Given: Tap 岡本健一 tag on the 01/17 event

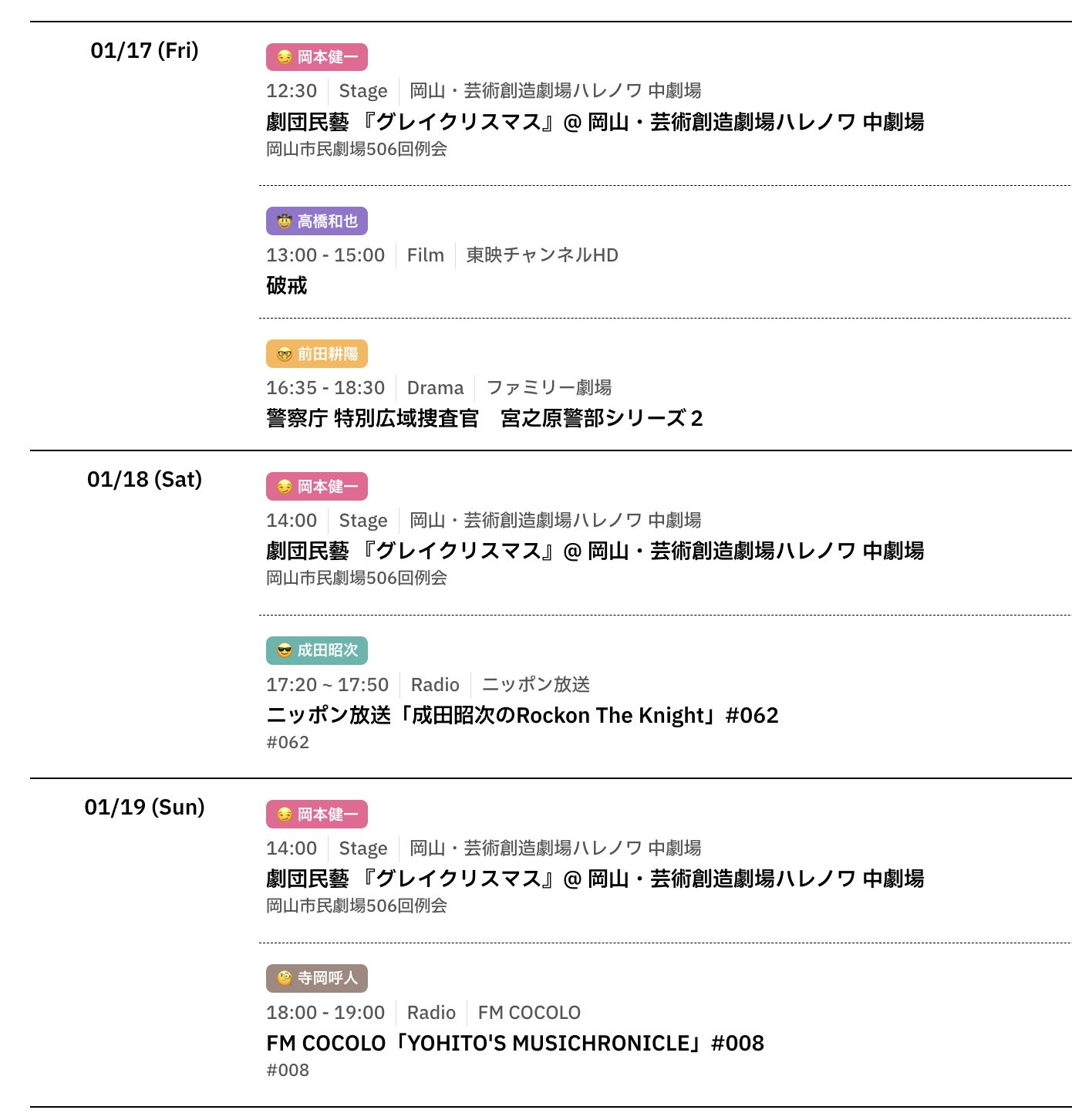Looking at the screenshot, I should 317,57.
